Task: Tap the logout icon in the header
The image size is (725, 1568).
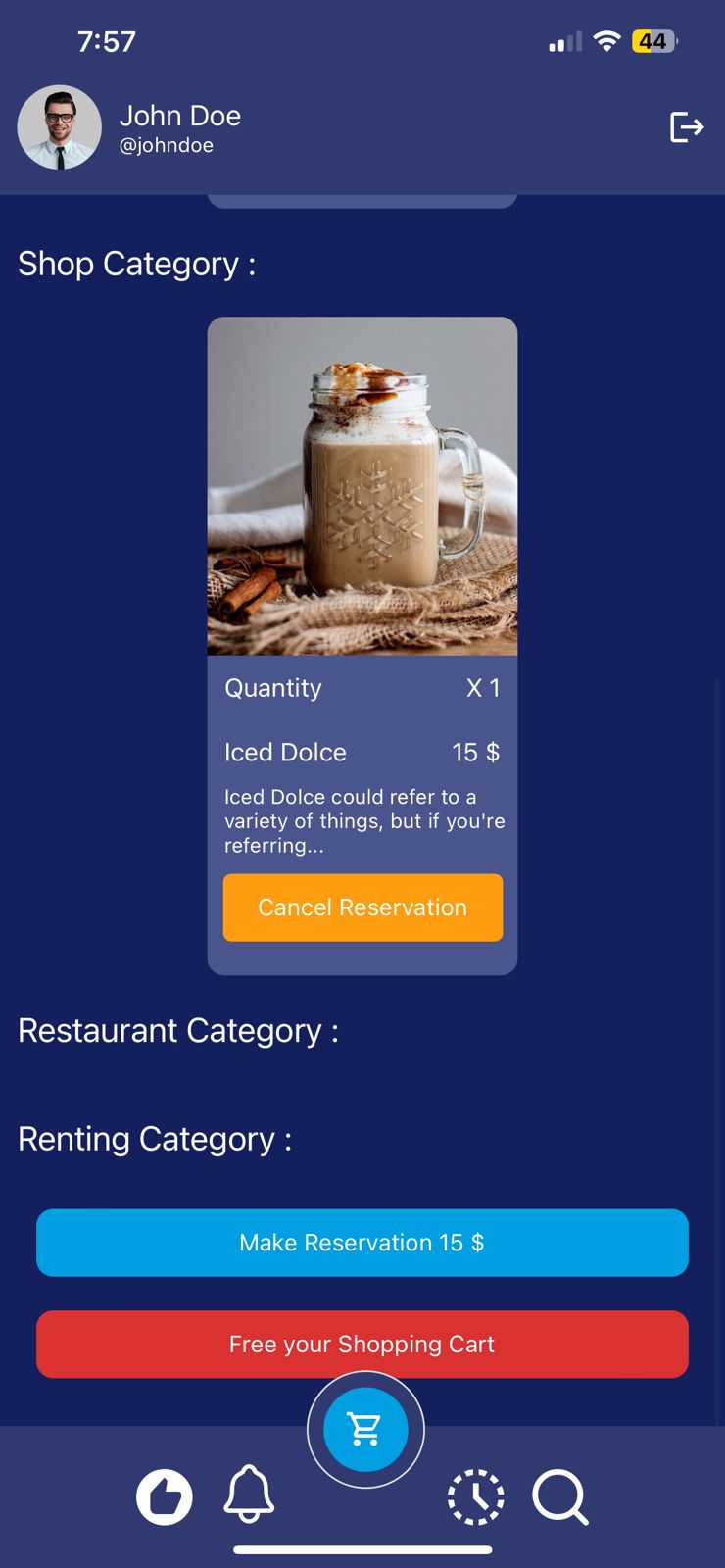Action: 686,127
